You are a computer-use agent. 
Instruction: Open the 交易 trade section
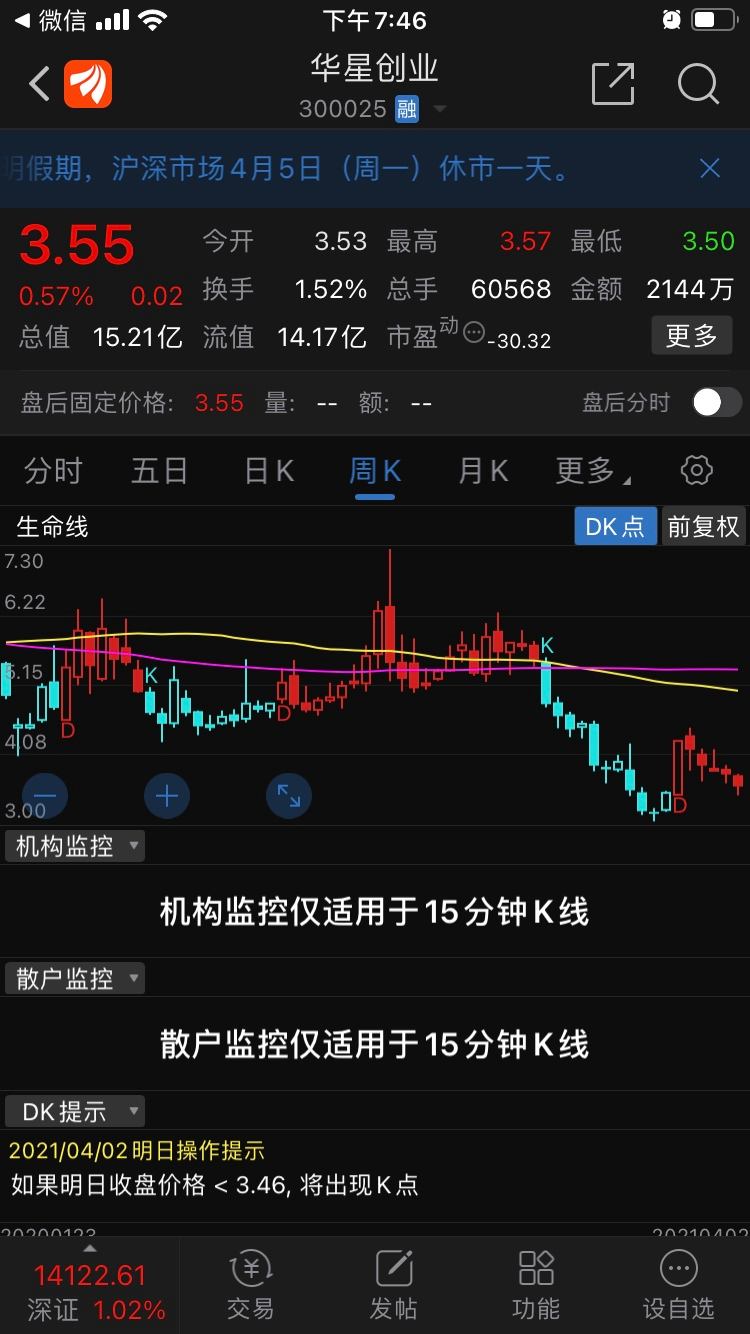point(250,1285)
